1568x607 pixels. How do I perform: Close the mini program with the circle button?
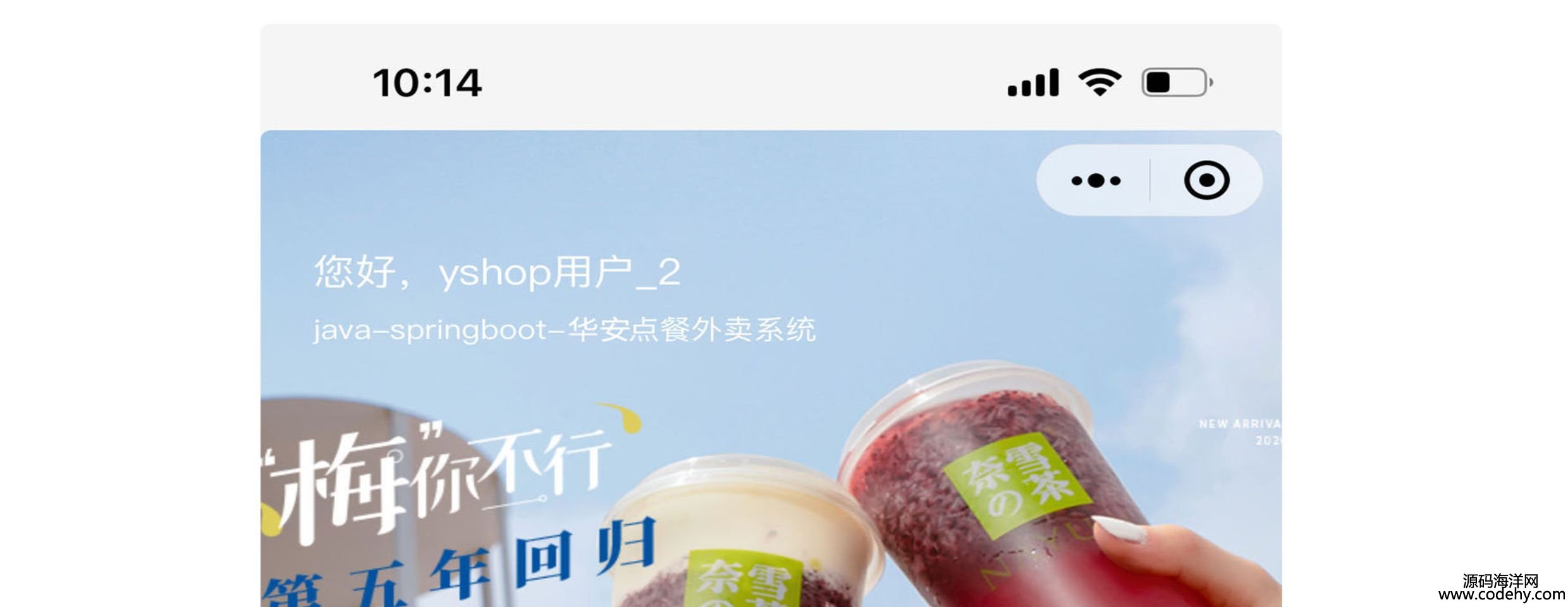pos(1206,181)
